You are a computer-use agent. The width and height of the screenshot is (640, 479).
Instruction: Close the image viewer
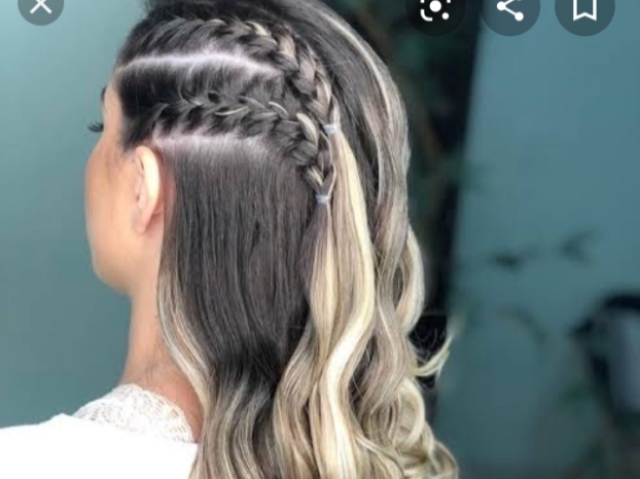pyautogui.click(x=40, y=6)
